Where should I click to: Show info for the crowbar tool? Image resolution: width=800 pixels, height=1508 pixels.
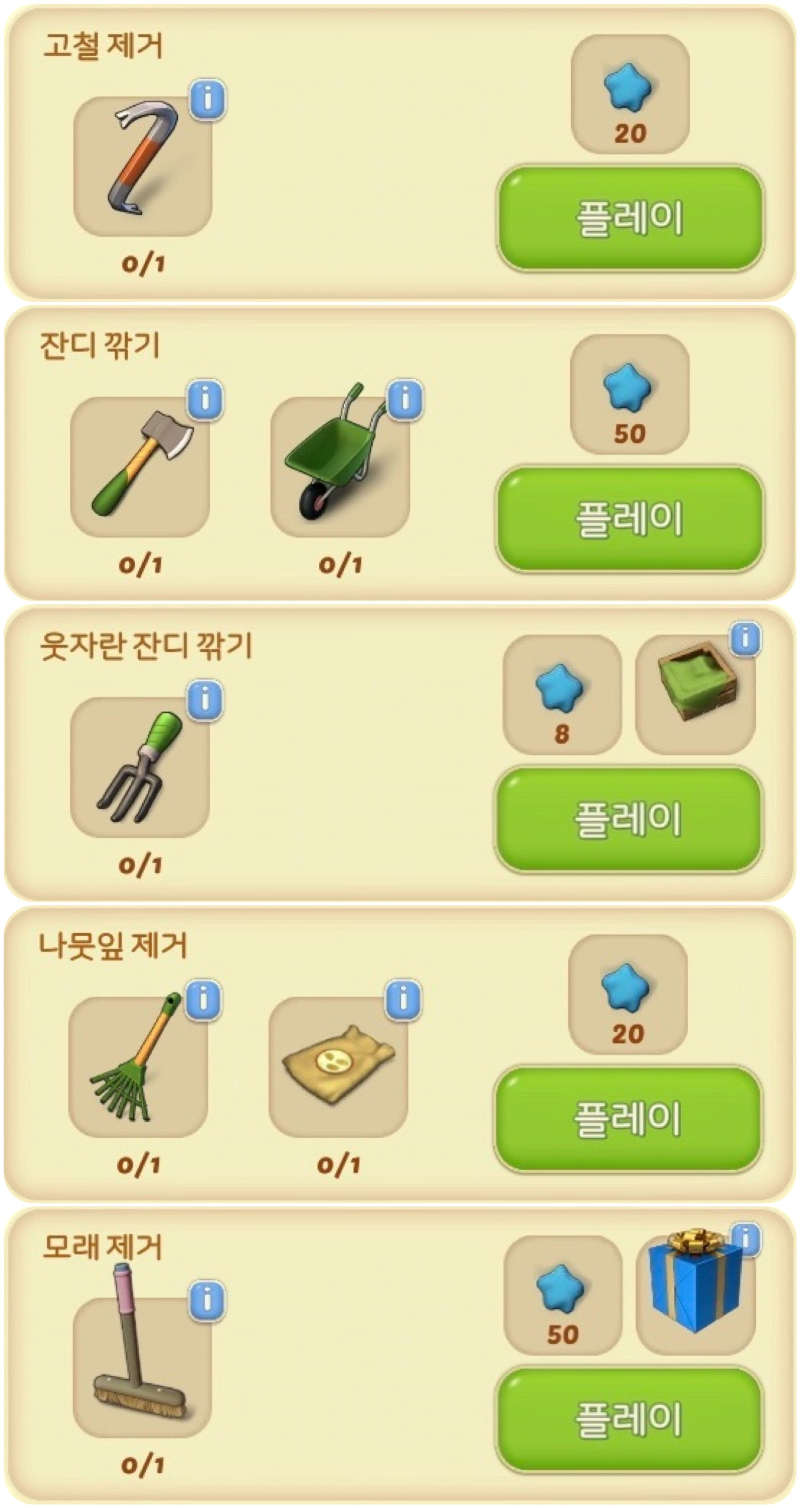pyautogui.click(x=207, y=100)
